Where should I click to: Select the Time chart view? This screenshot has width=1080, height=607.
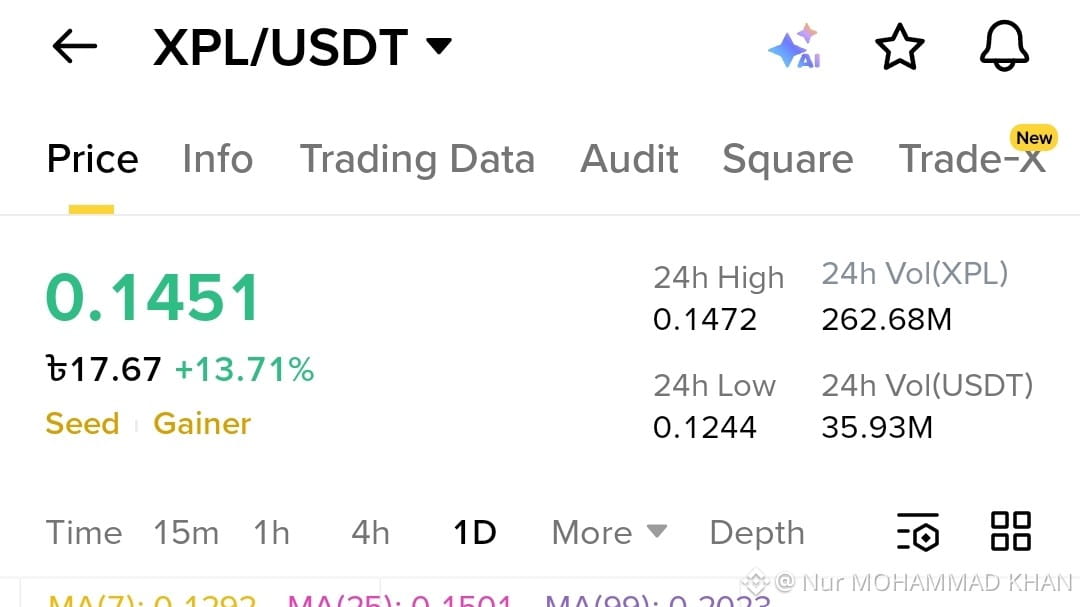pos(84,533)
